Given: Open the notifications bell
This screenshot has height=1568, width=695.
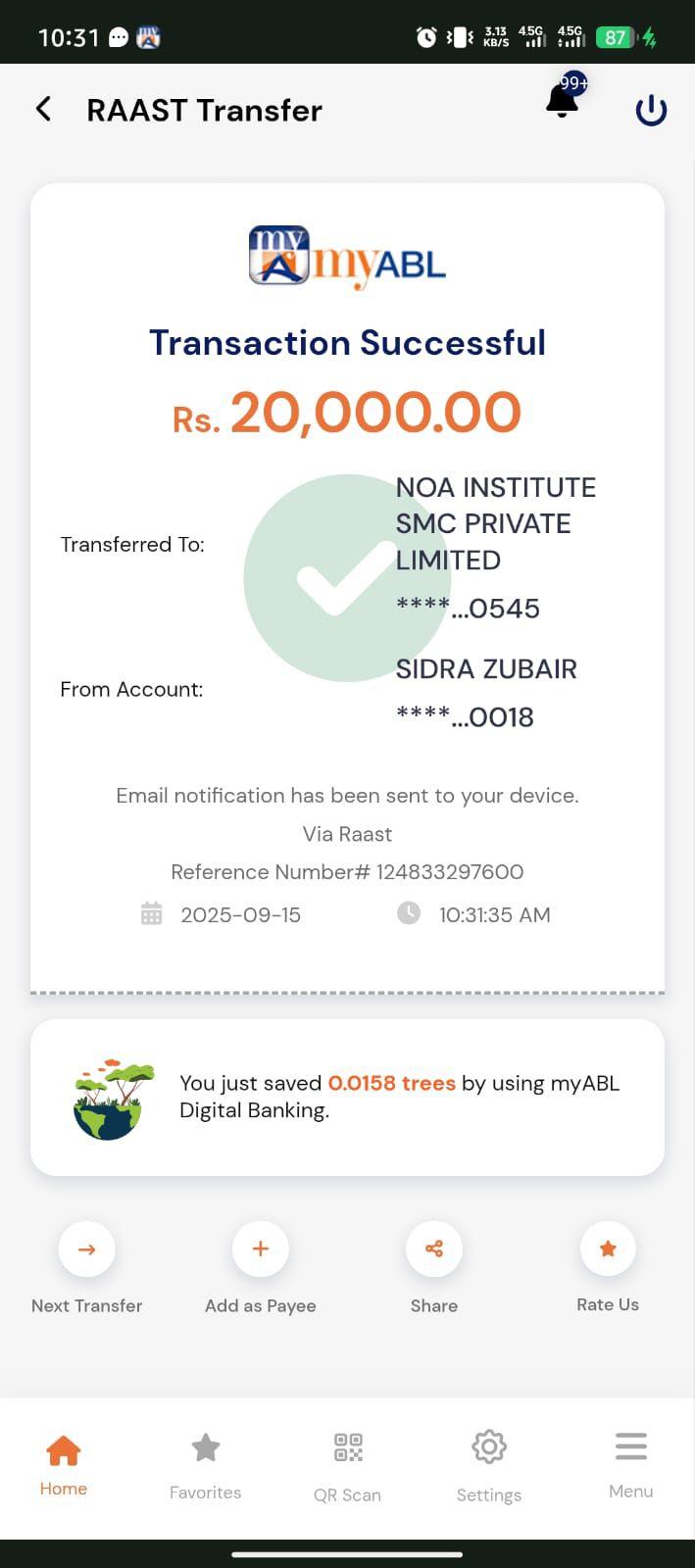Looking at the screenshot, I should coord(563,101).
